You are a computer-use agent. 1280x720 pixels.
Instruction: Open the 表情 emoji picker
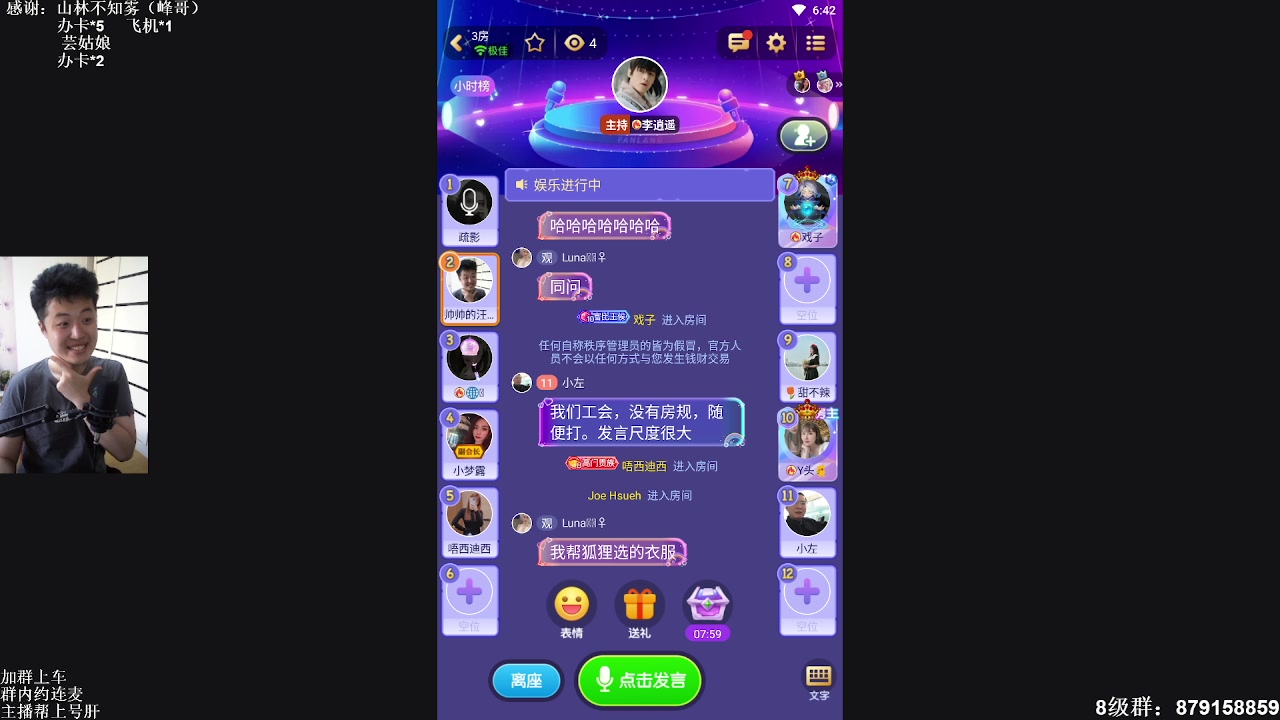pyautogui.click(x=571, y=605)
